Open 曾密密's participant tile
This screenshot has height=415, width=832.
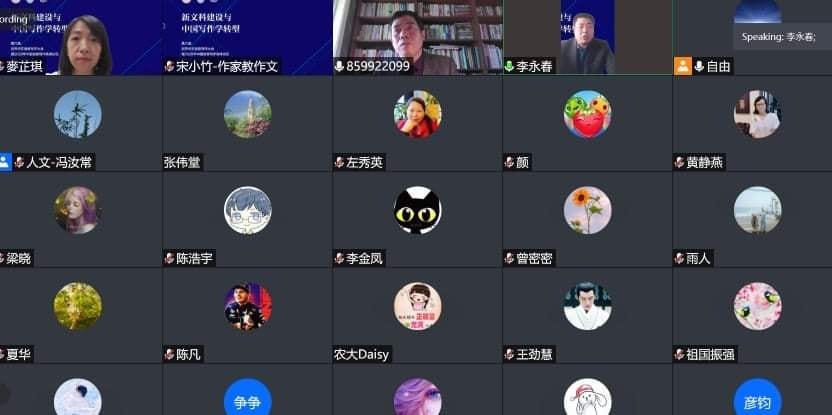(587, 219)
